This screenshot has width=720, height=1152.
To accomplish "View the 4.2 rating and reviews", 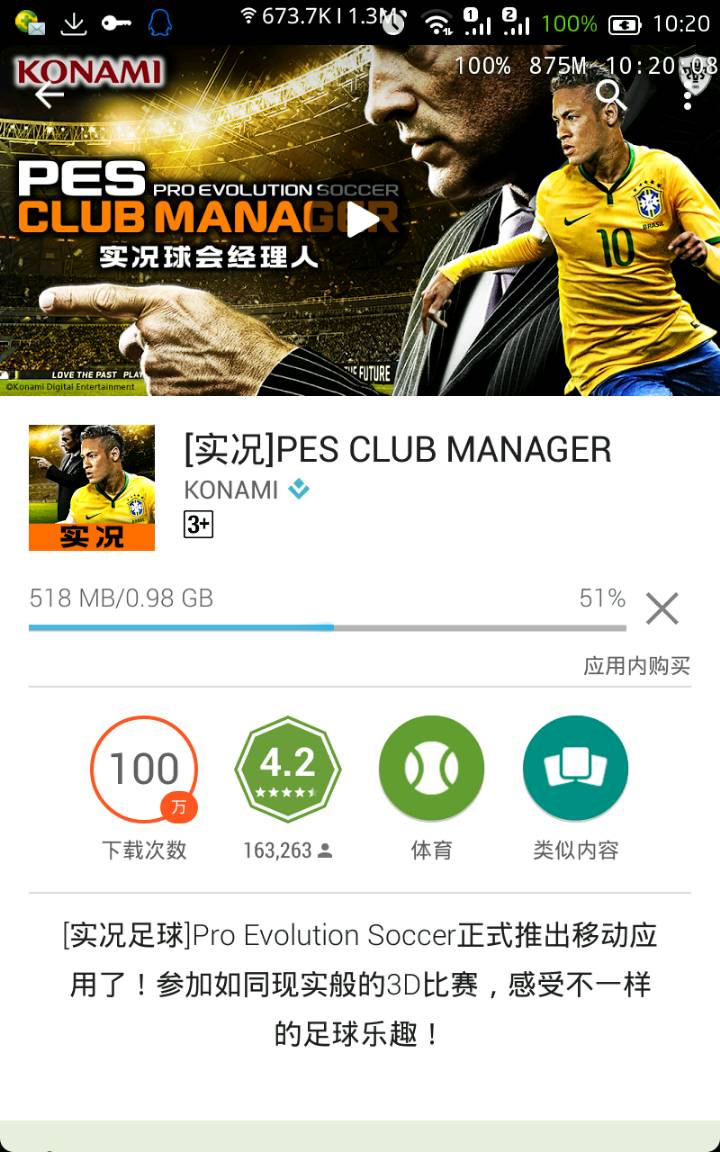I will tap(288, 768).
